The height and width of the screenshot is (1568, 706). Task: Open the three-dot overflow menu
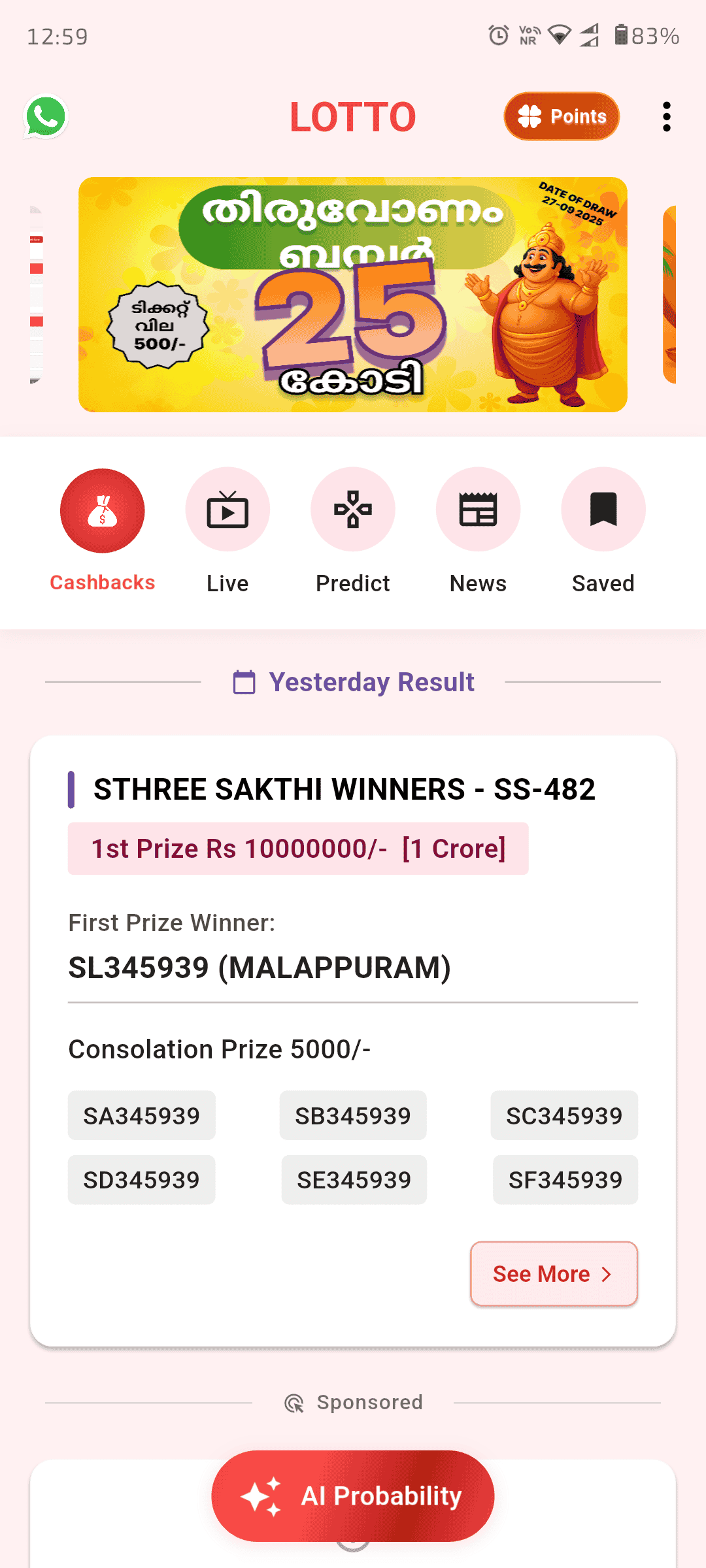coord(666,116)
